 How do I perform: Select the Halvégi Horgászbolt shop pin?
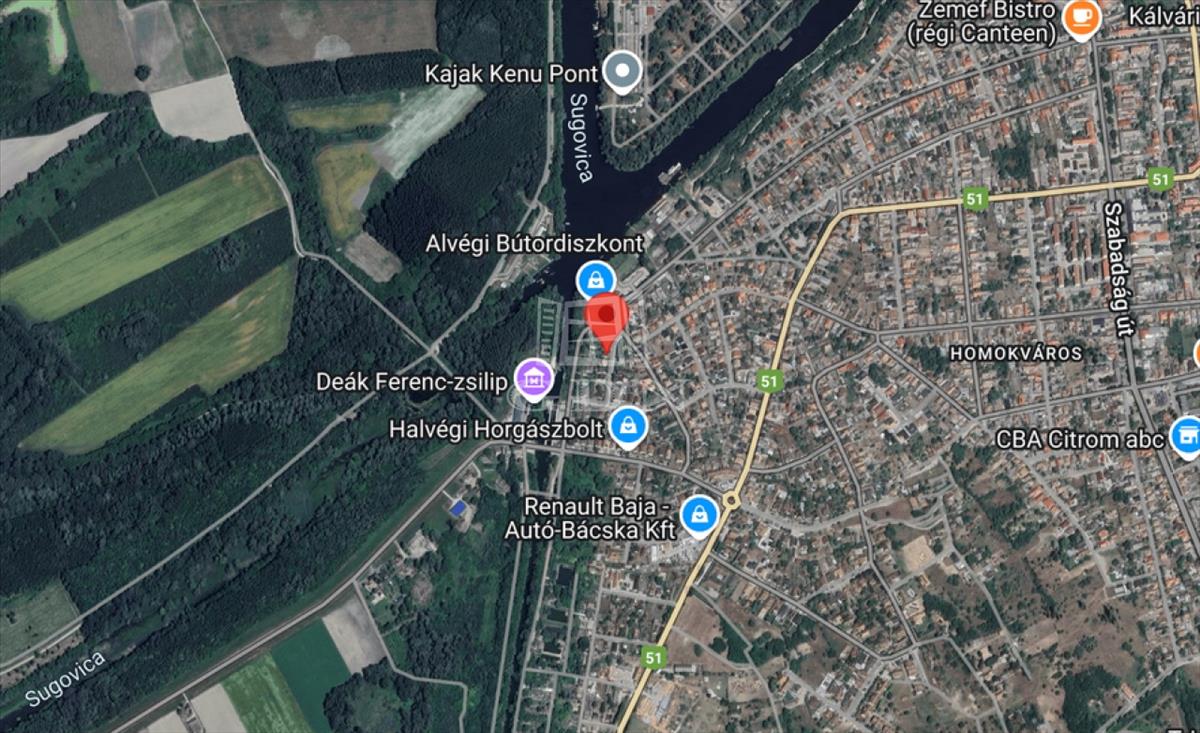tap(627, 426)
